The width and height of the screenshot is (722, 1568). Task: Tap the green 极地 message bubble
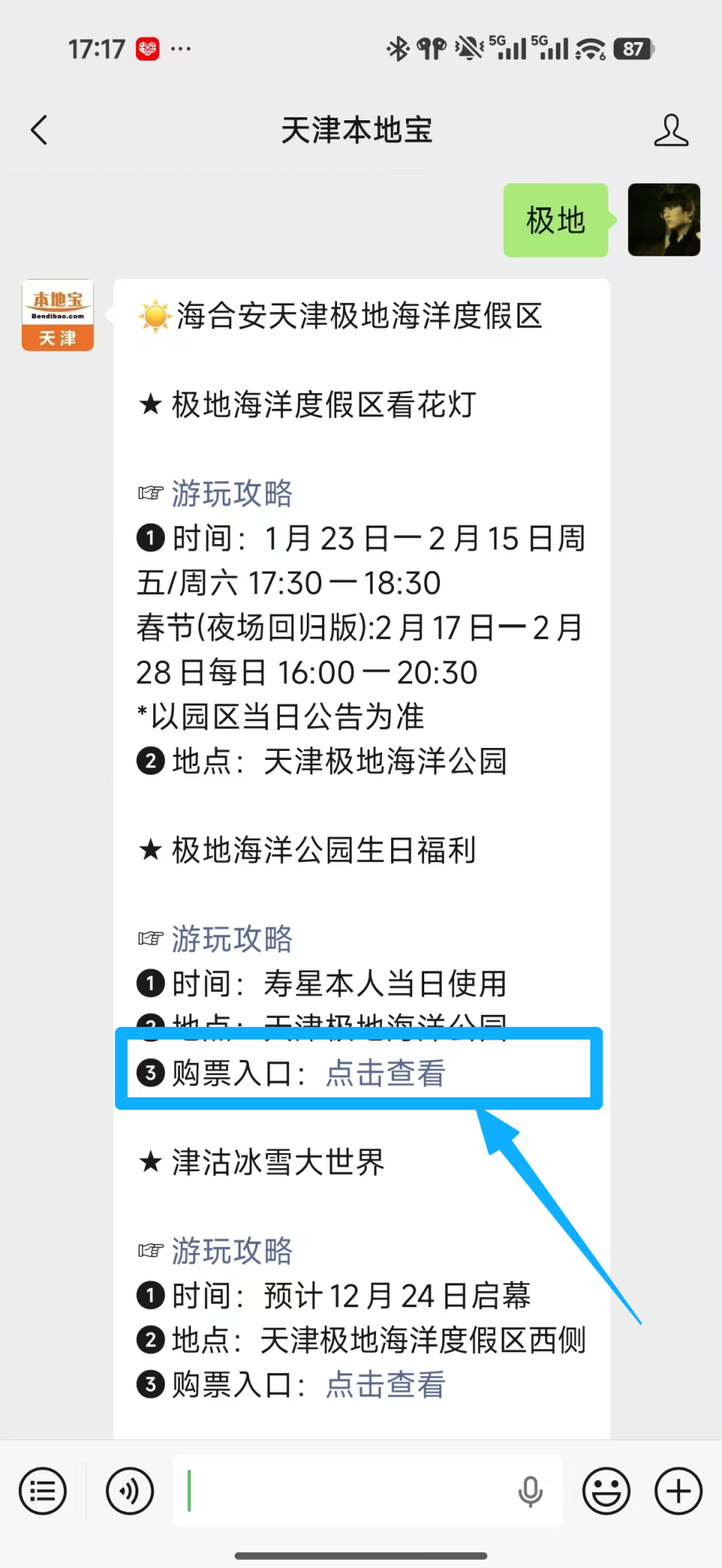pos(555,219)
